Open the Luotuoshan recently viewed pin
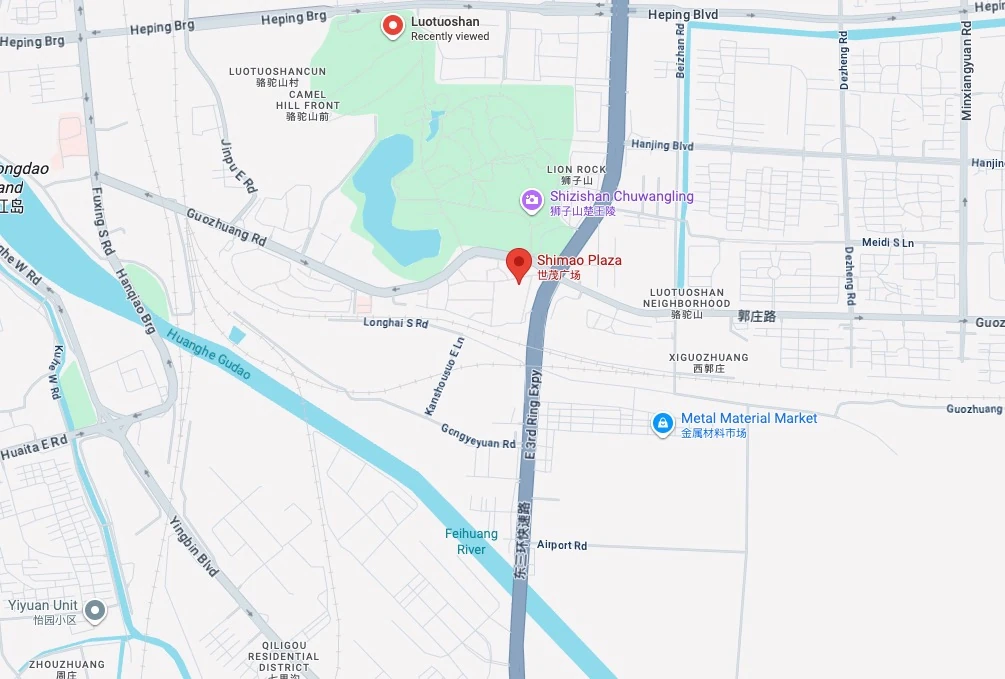 pos(394,26)
